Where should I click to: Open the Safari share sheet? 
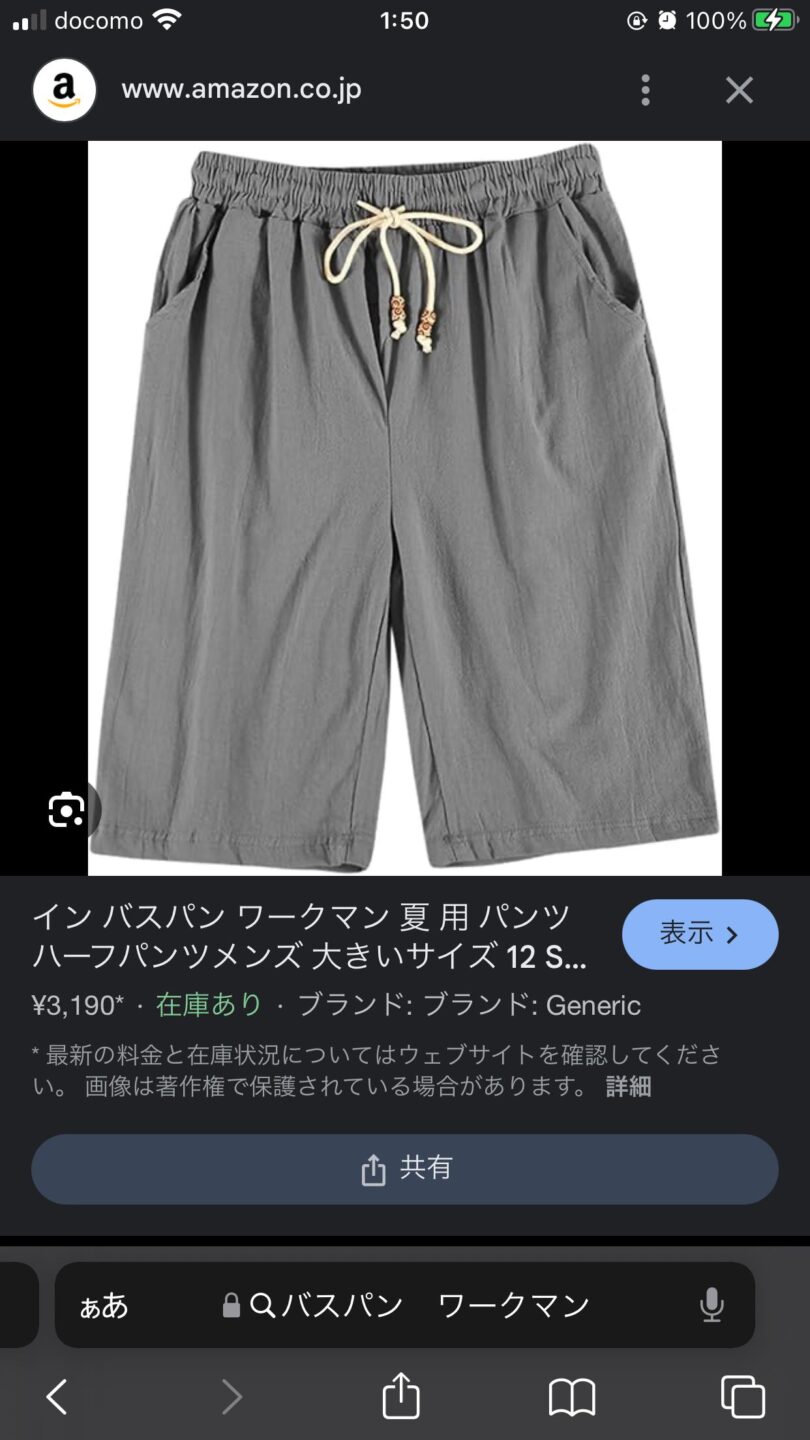401,1396
